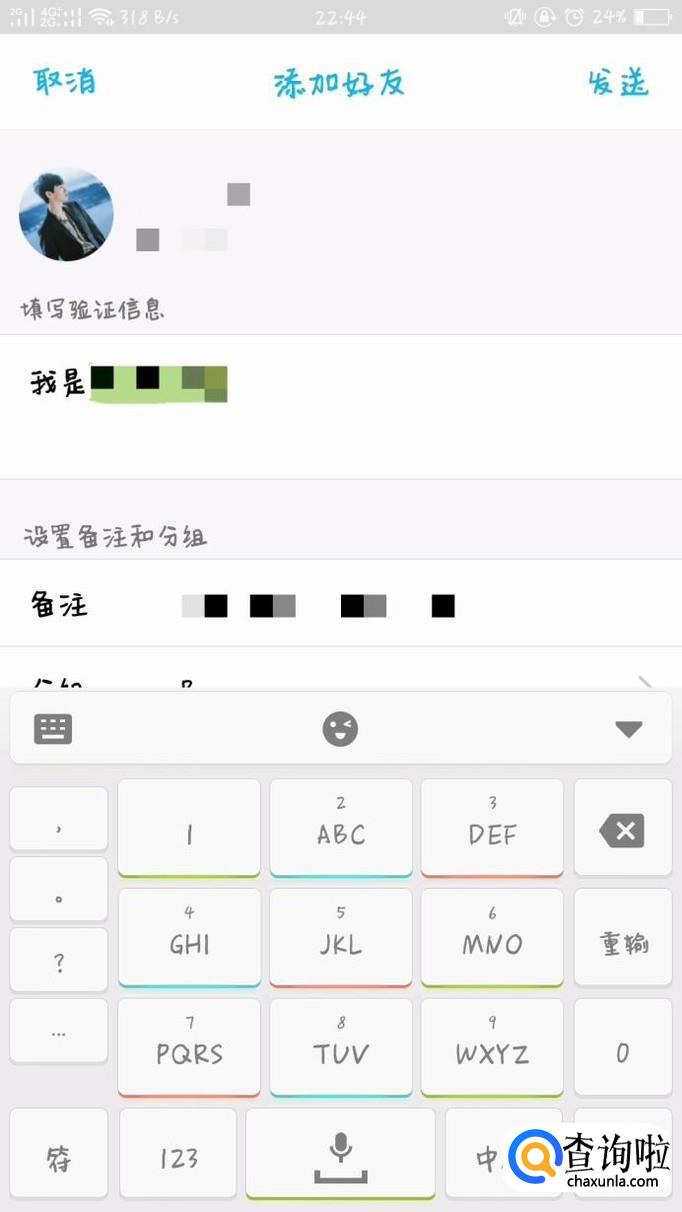Tap the WXYZ key
The image size is (682, 1212).
pyautogui.click(x=492, y=1047)
